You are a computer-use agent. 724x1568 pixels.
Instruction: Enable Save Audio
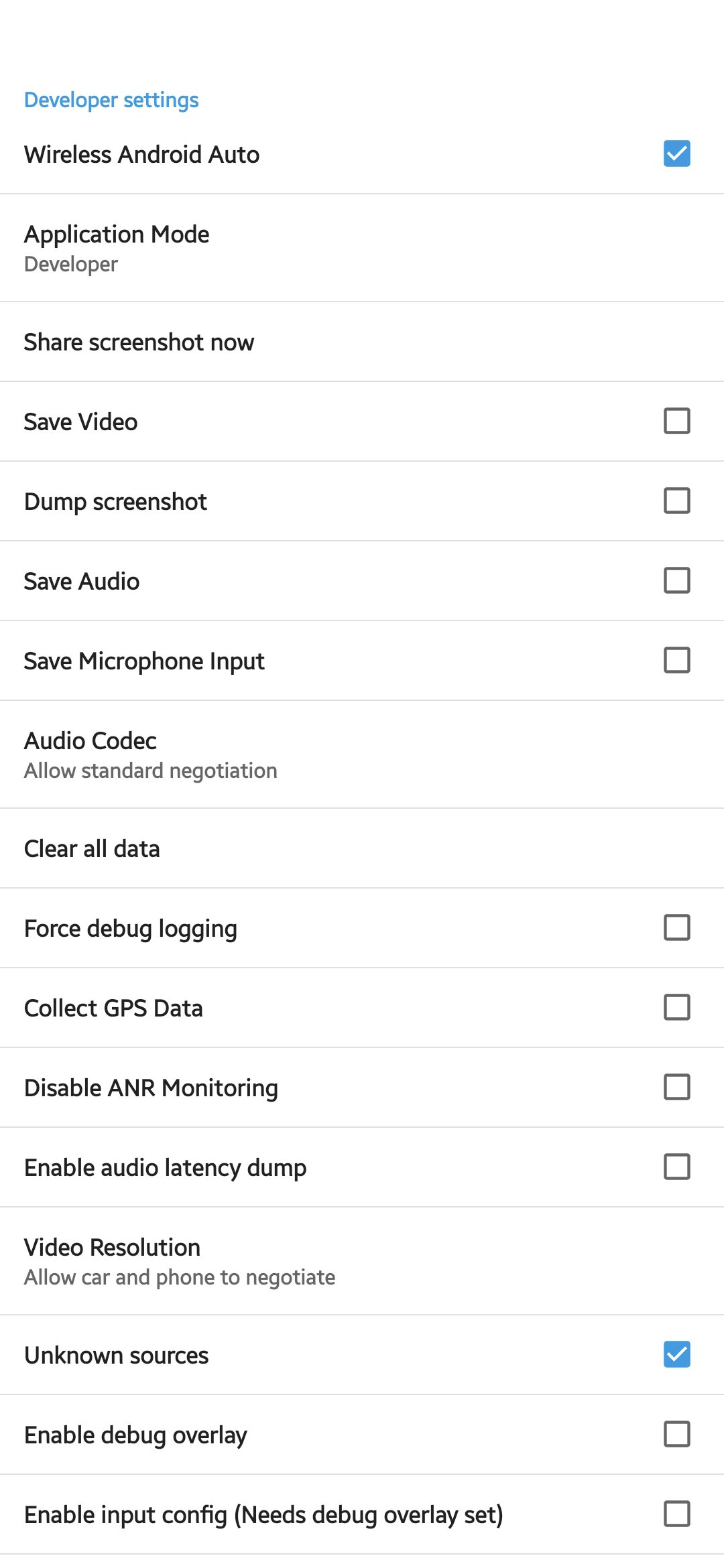tap(678, 580)
